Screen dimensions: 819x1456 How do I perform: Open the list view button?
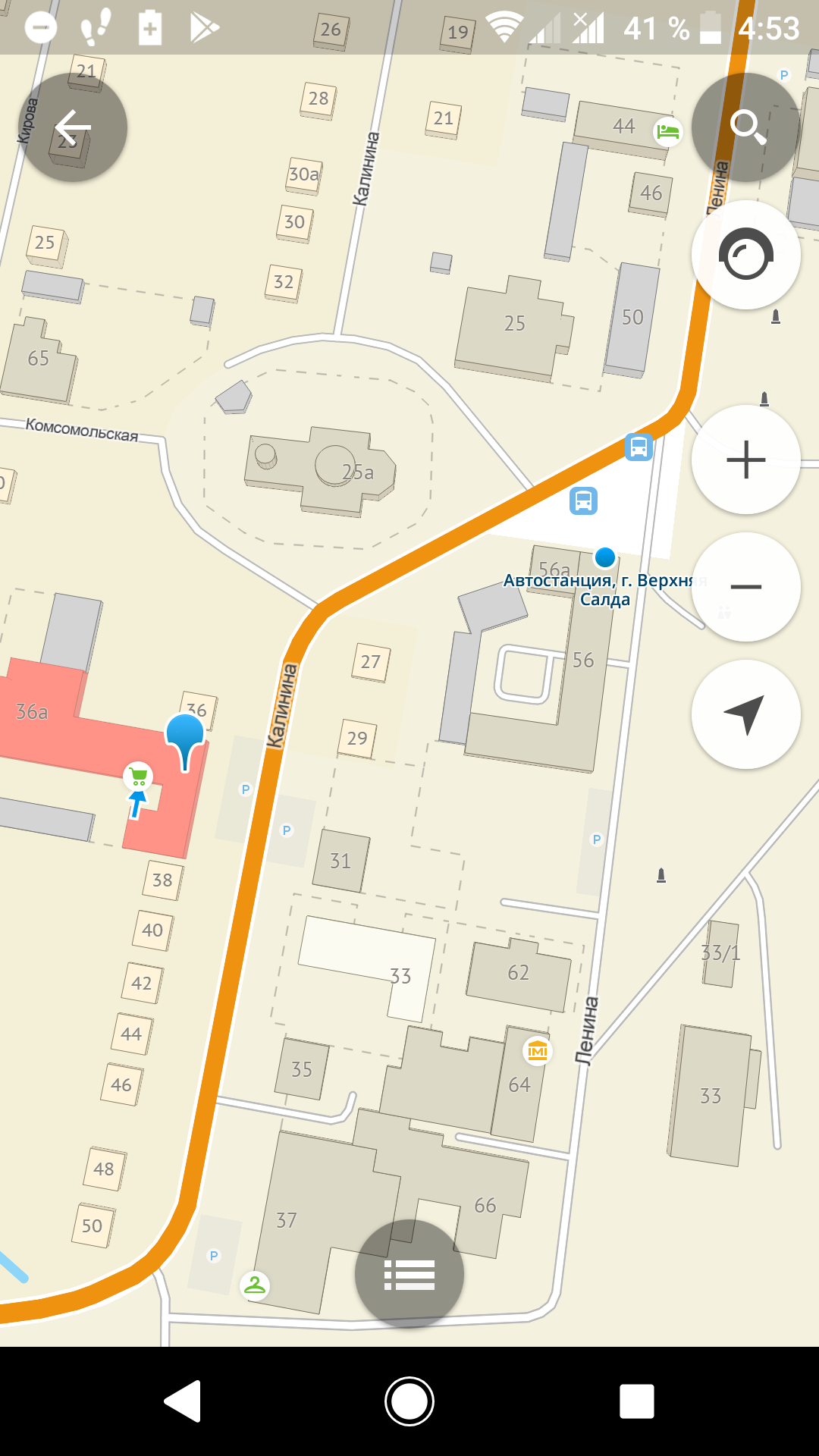pos(409,1274)
